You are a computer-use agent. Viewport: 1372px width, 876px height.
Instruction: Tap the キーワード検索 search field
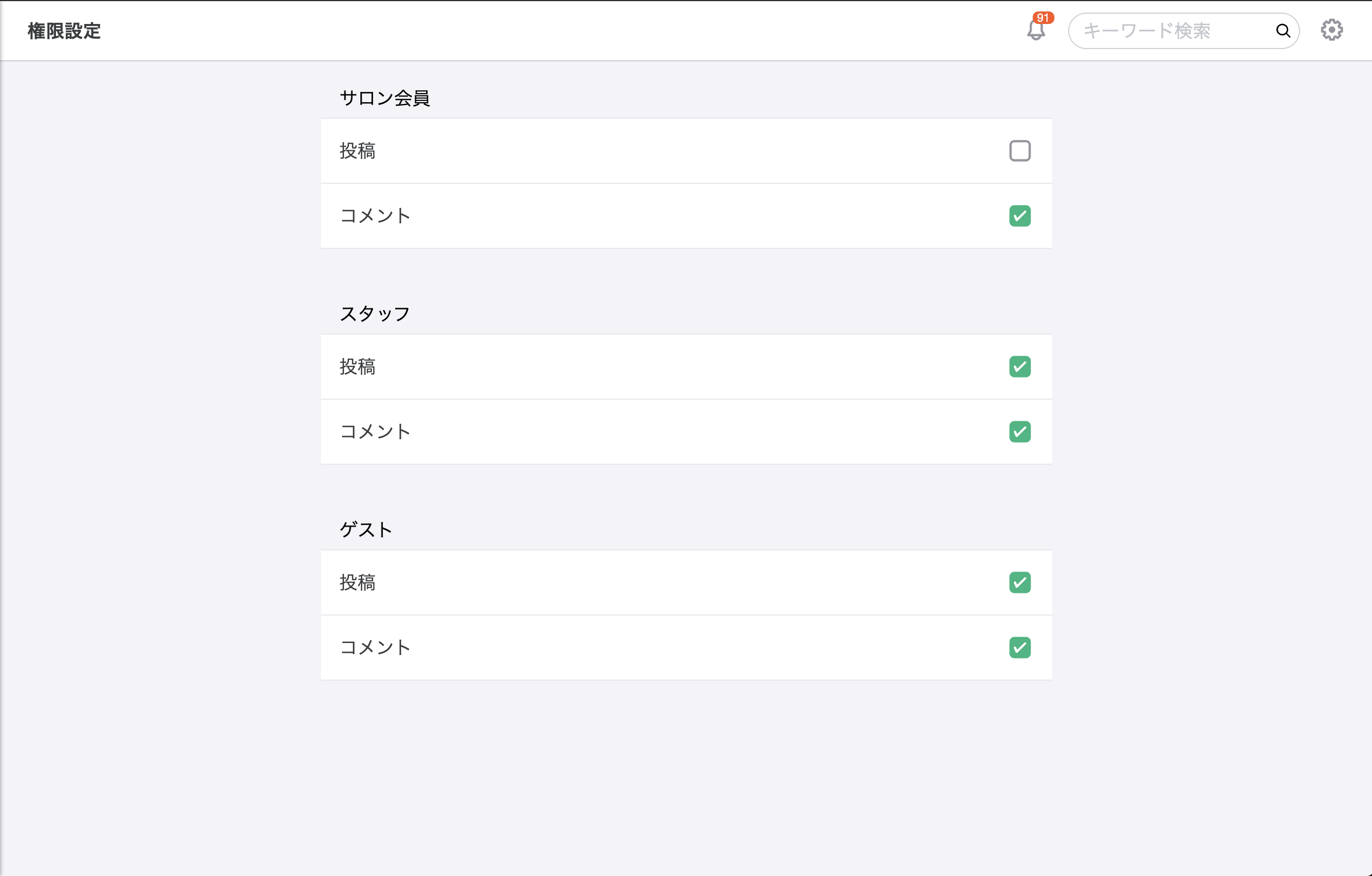1171,31
